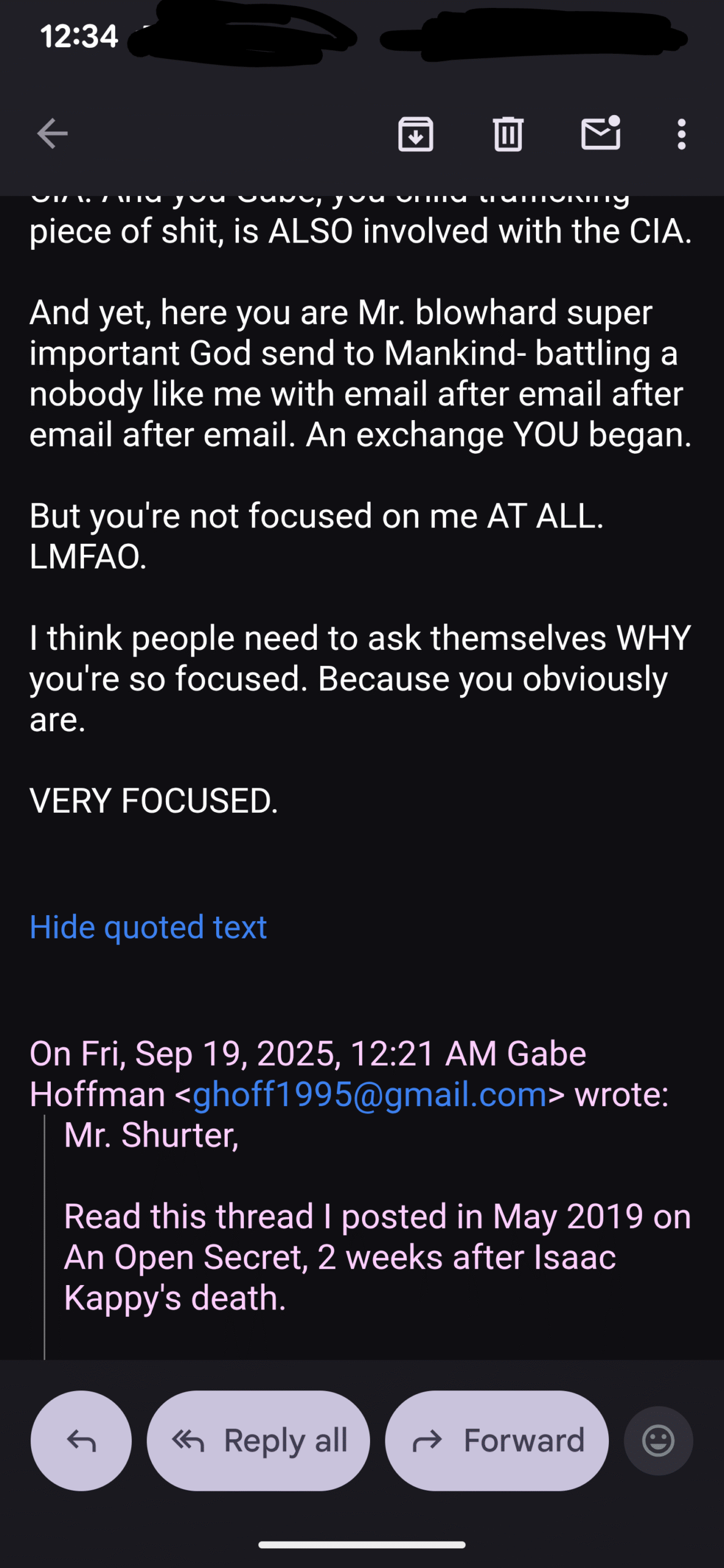Choose Reply all
Image resolution: width=724 pixels, height=1568 pixels.
[x=258, y=1441]
